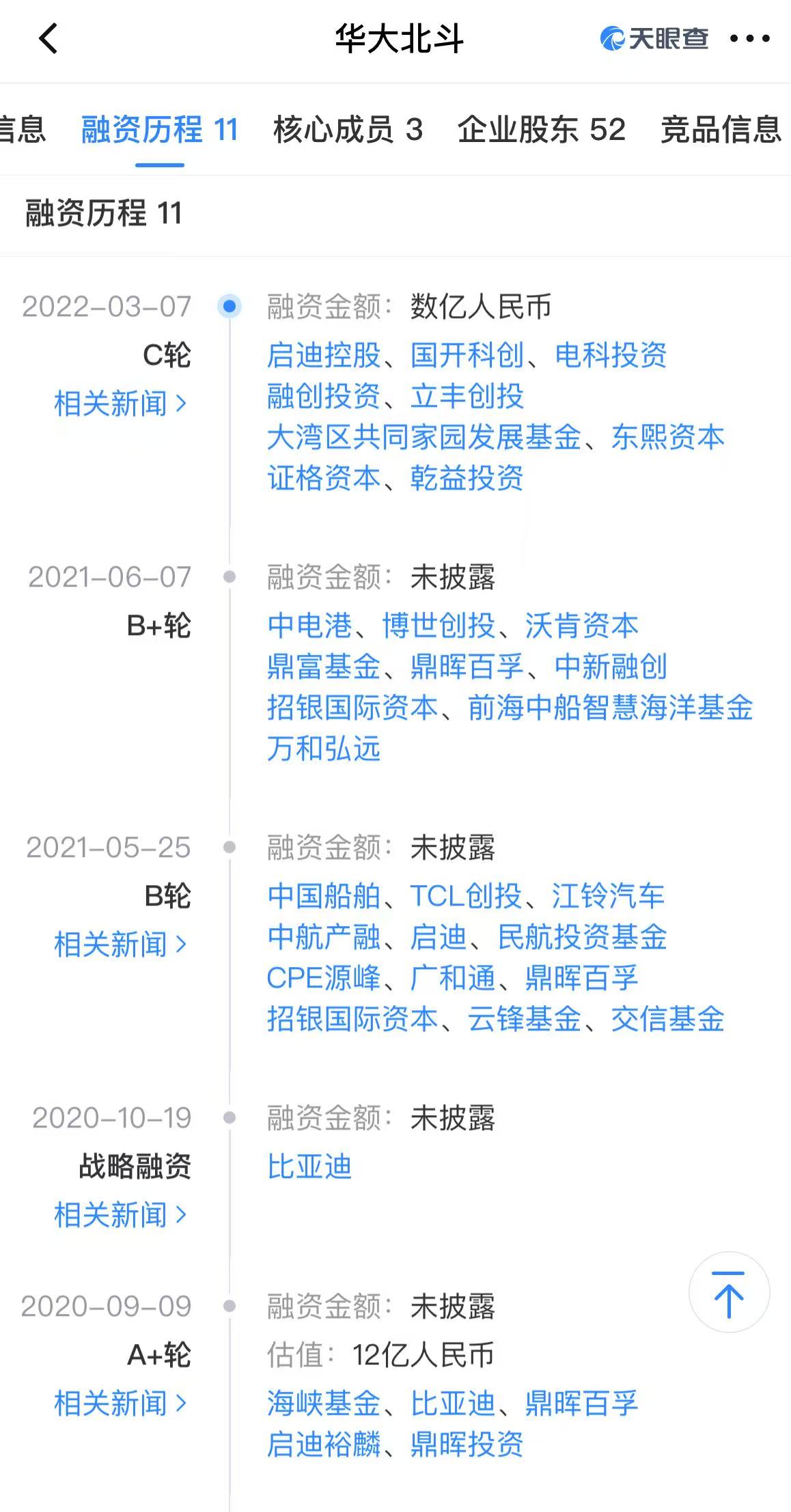Open investor 万和弘远
This screenshot has width=791, height=1512.
324,748
